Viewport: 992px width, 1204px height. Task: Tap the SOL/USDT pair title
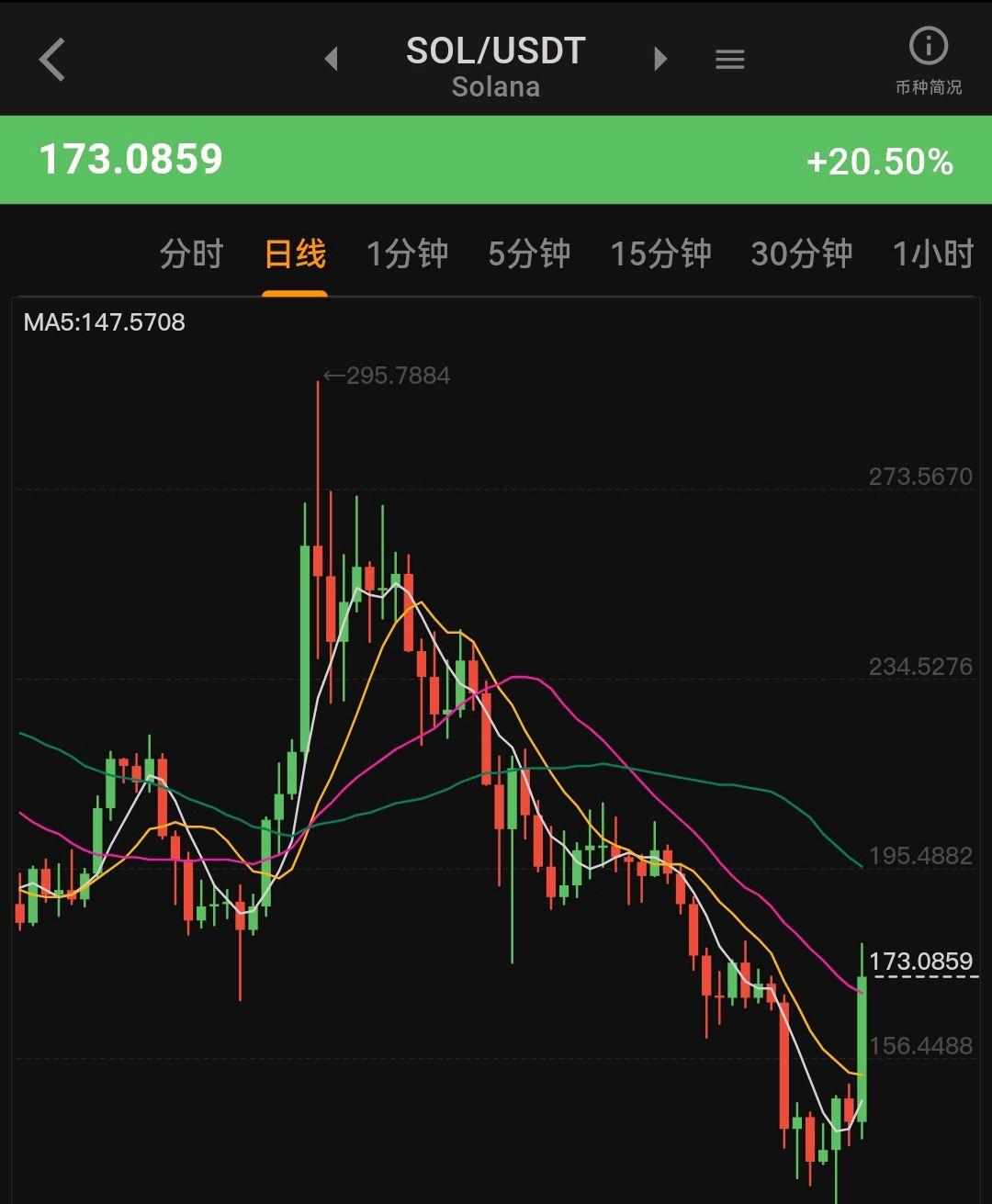click(x=494, y=51)
